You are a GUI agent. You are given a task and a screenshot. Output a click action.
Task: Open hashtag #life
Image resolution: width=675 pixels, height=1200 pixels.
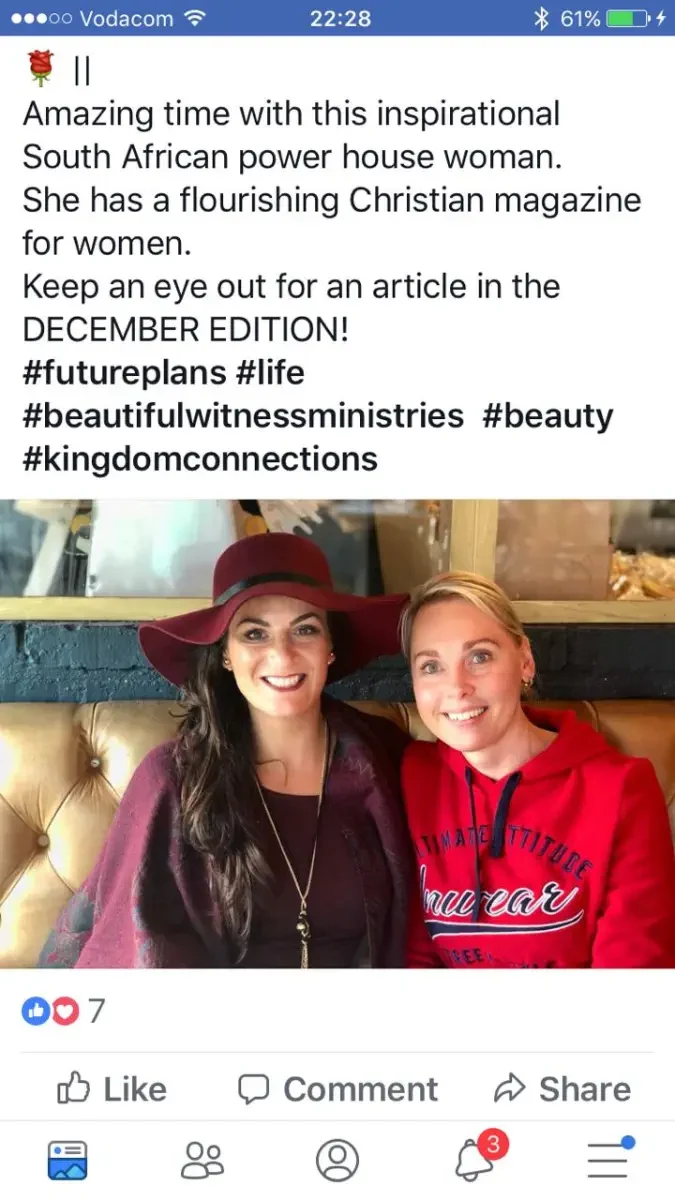(271, 373)
